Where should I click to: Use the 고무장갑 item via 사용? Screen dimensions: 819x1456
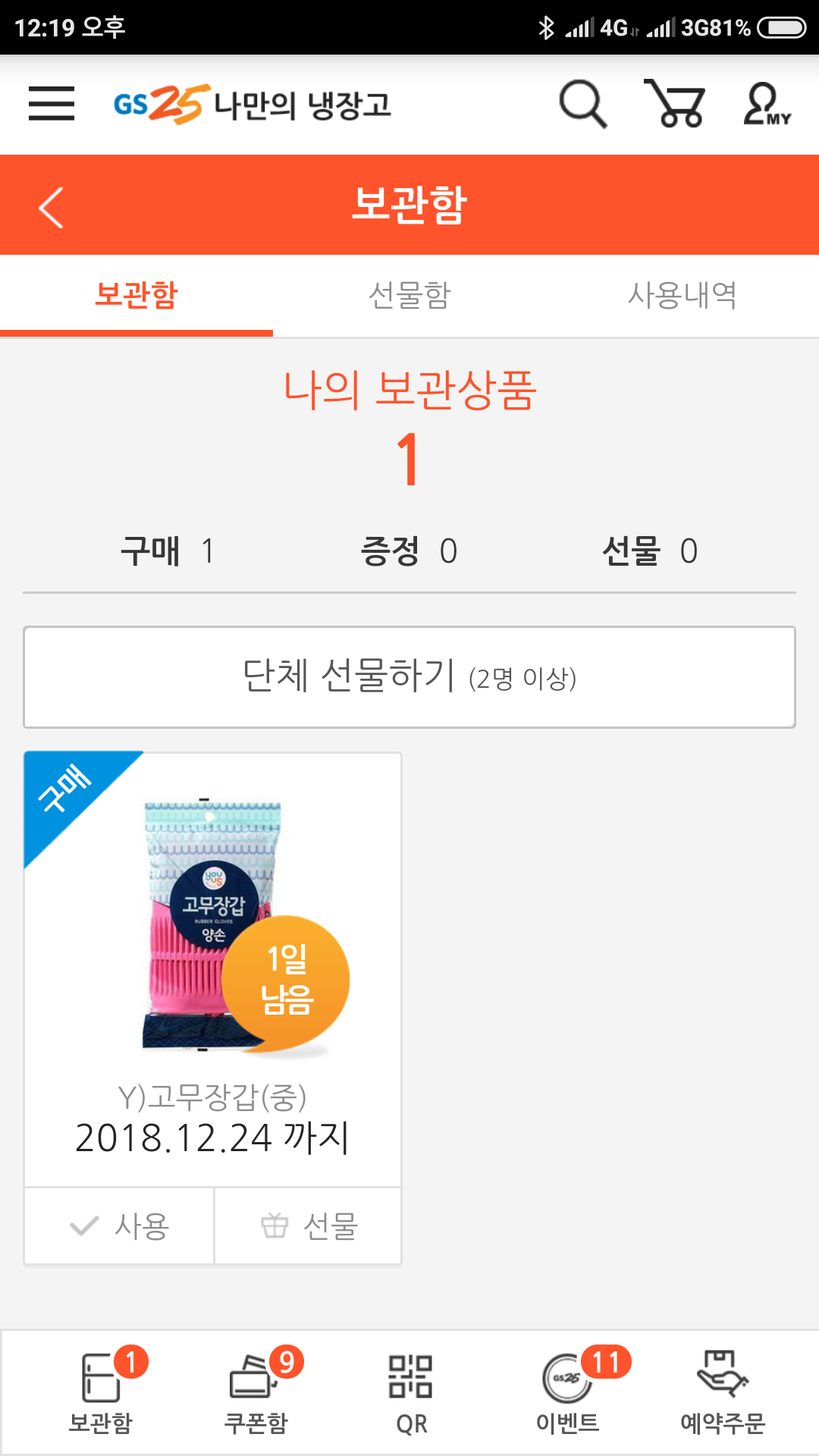click(x=120, y=1225)
